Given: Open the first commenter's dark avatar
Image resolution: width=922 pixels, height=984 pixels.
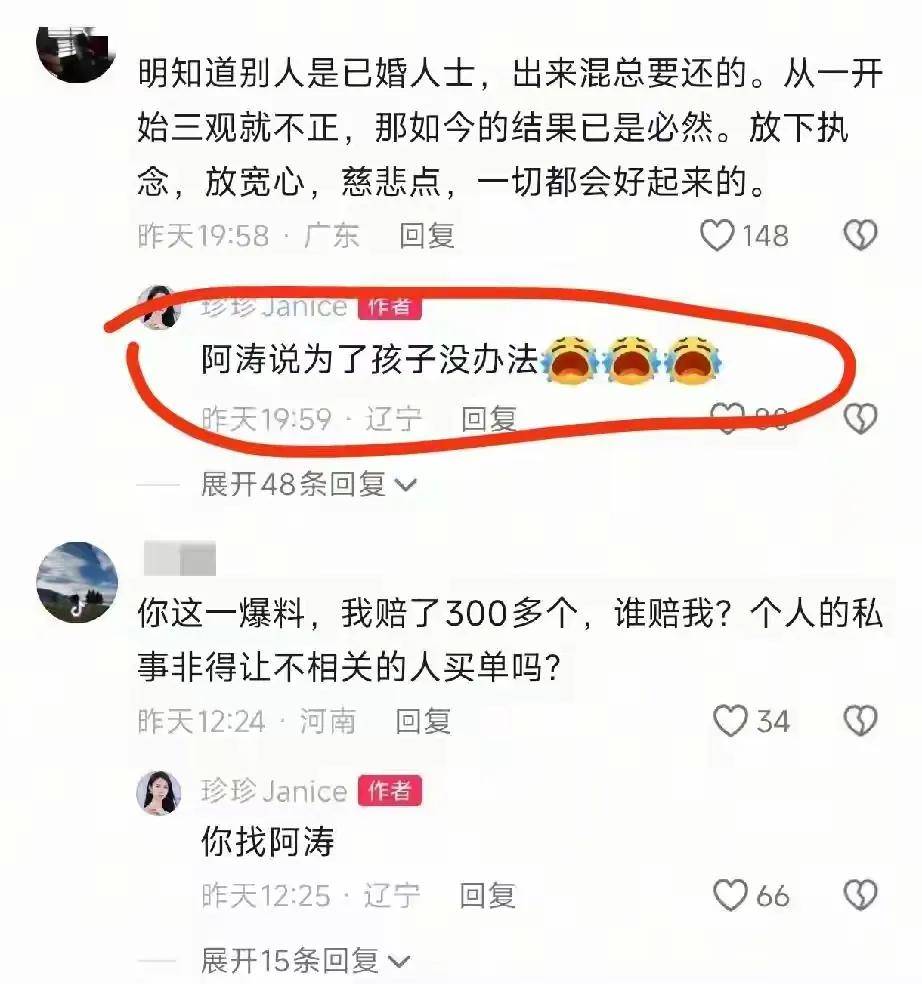Looking at the screenshot, I should [x=77, y=53].
